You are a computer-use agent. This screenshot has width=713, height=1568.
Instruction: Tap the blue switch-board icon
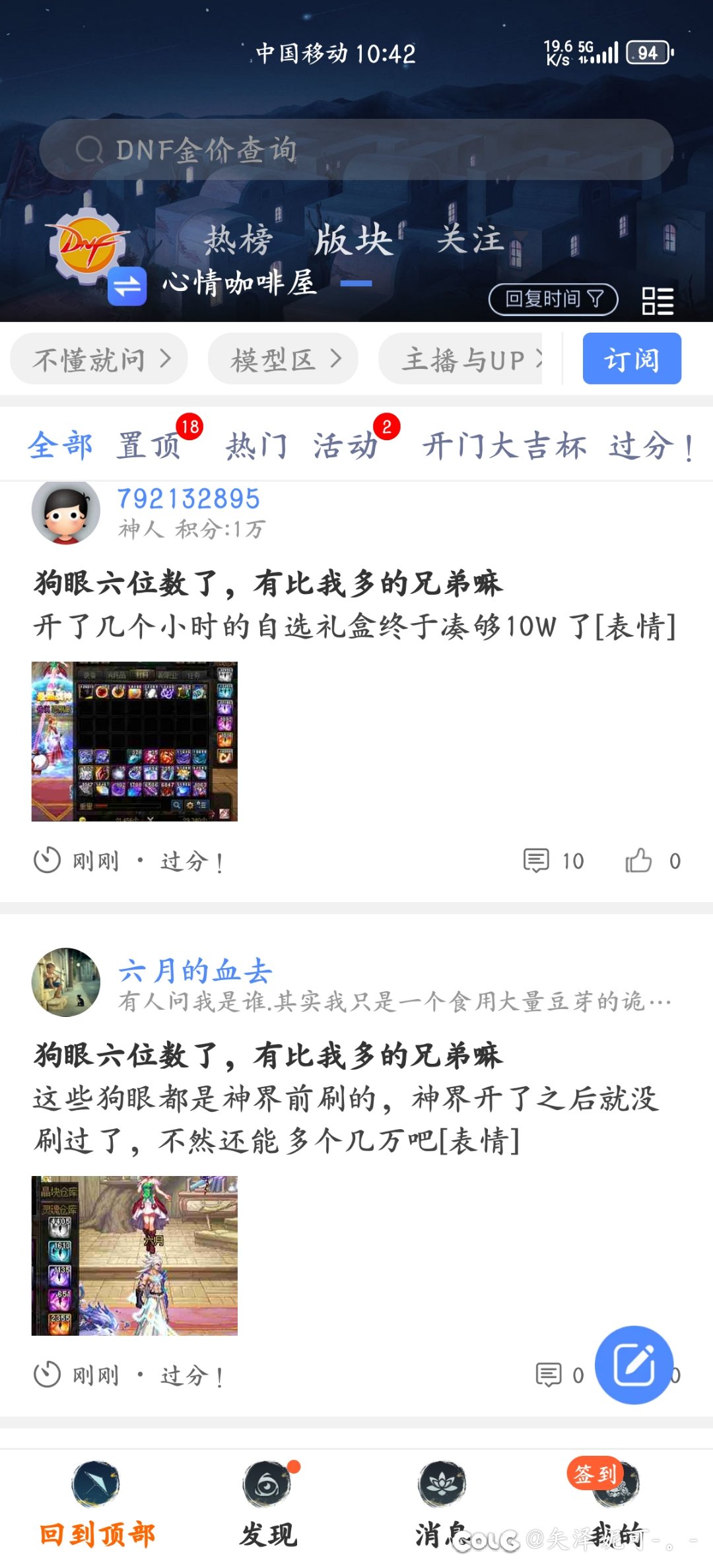(x=127, y=286)
